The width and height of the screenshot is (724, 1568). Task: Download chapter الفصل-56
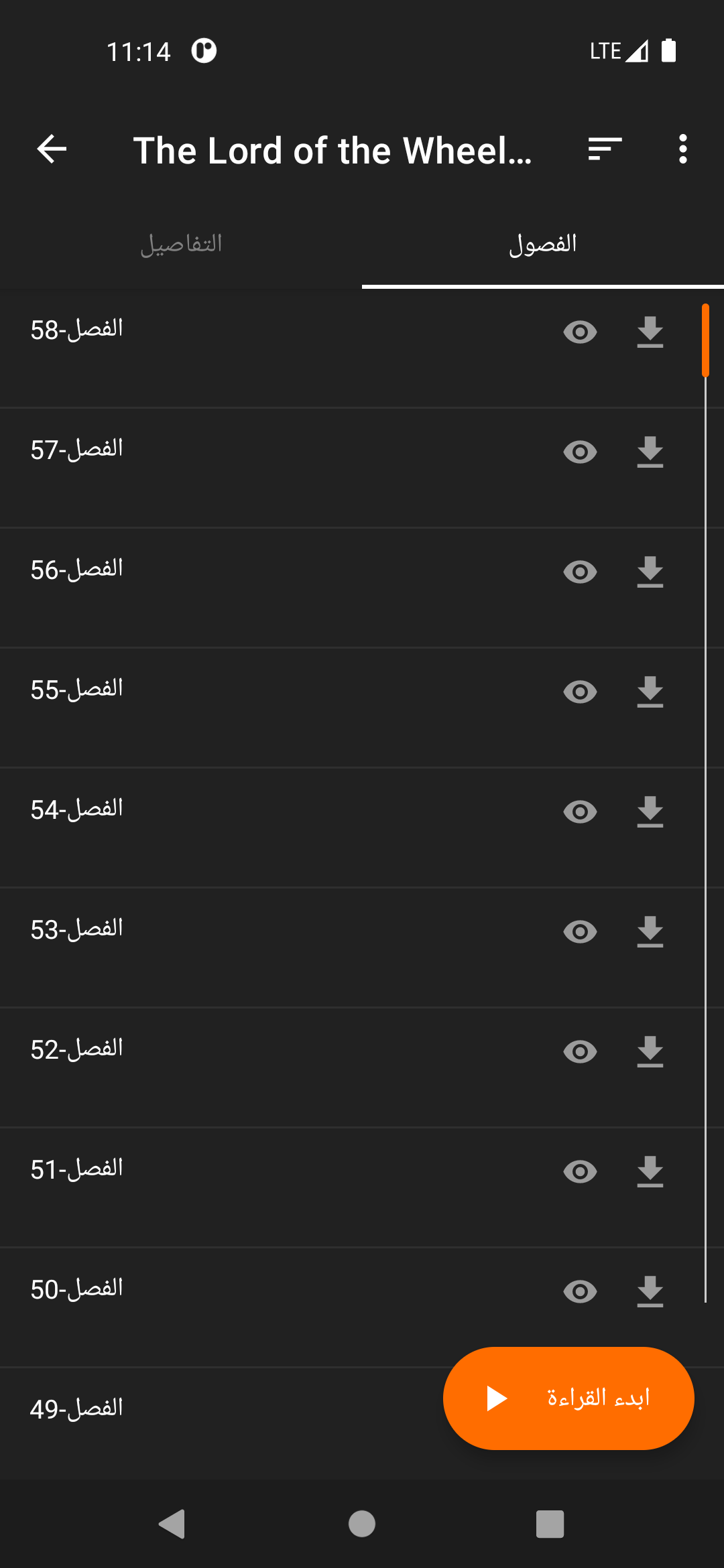(x=650, y=572)
